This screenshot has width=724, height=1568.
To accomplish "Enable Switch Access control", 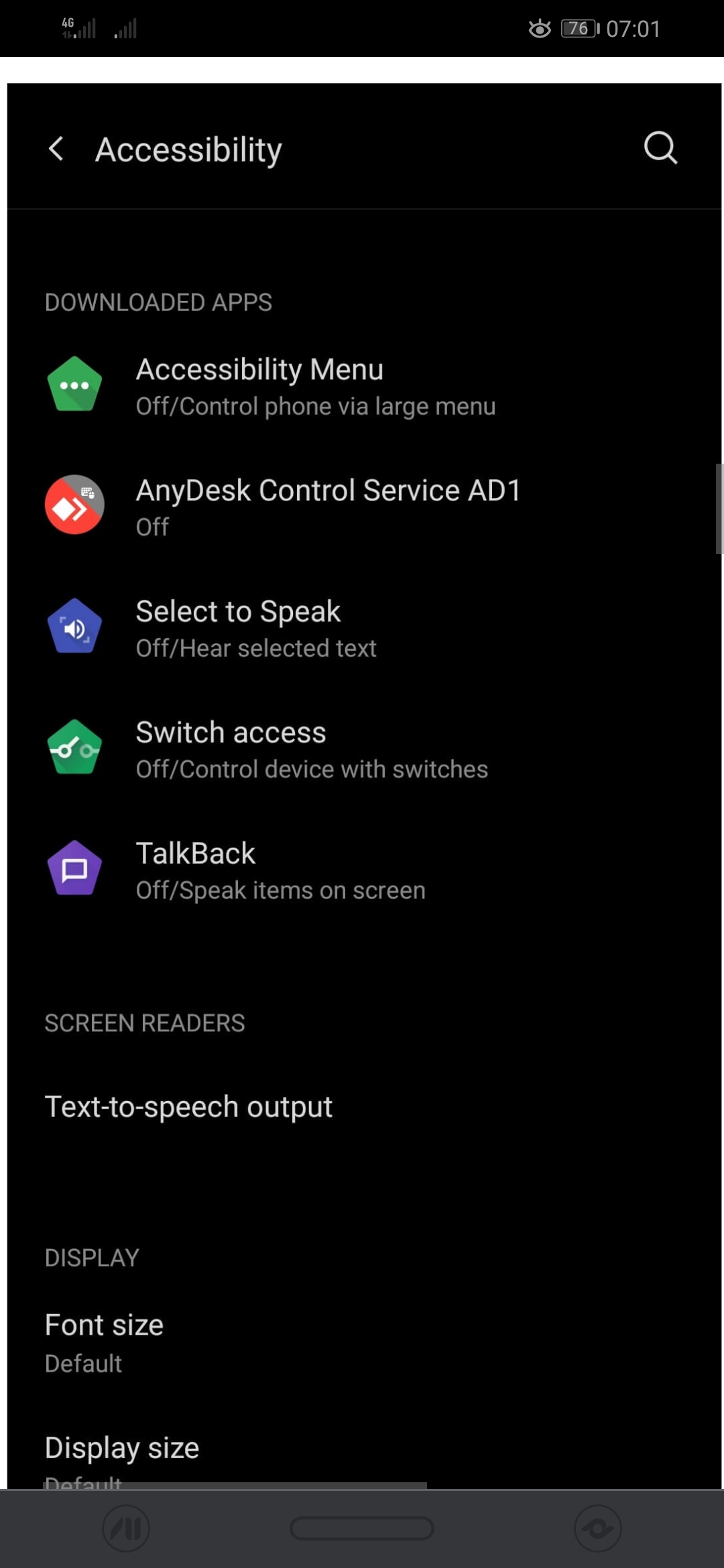I will click(x=312, y=748).
